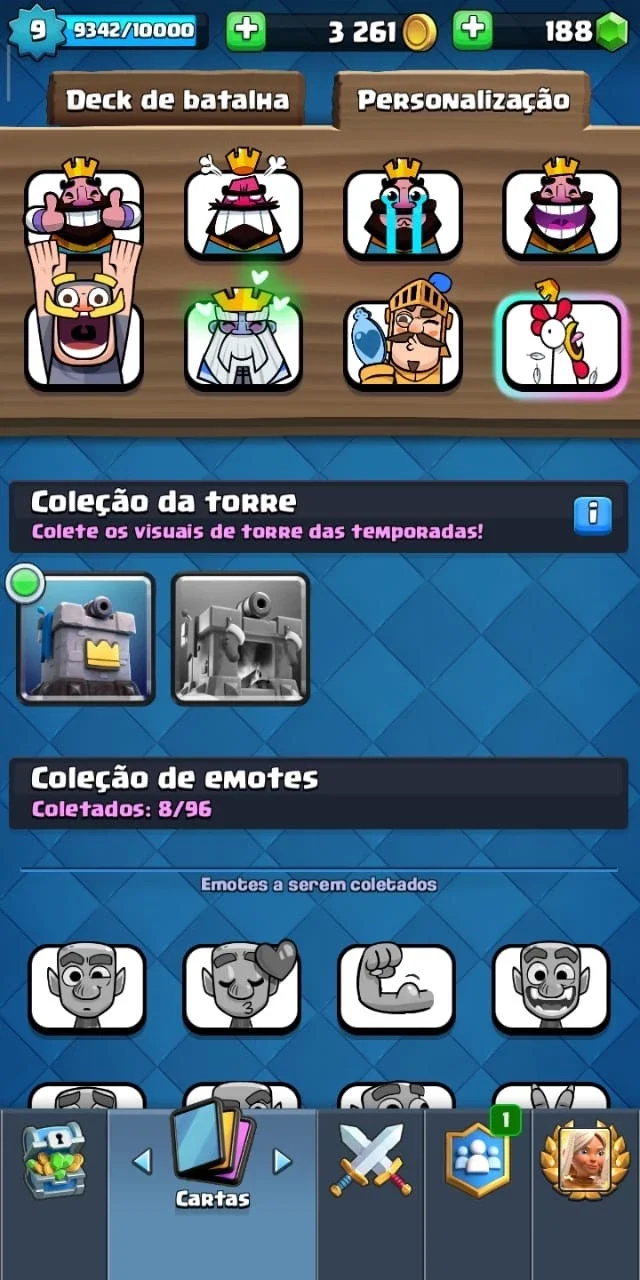
Task: View the locked grey tower skin
Action: coord(241,639)
